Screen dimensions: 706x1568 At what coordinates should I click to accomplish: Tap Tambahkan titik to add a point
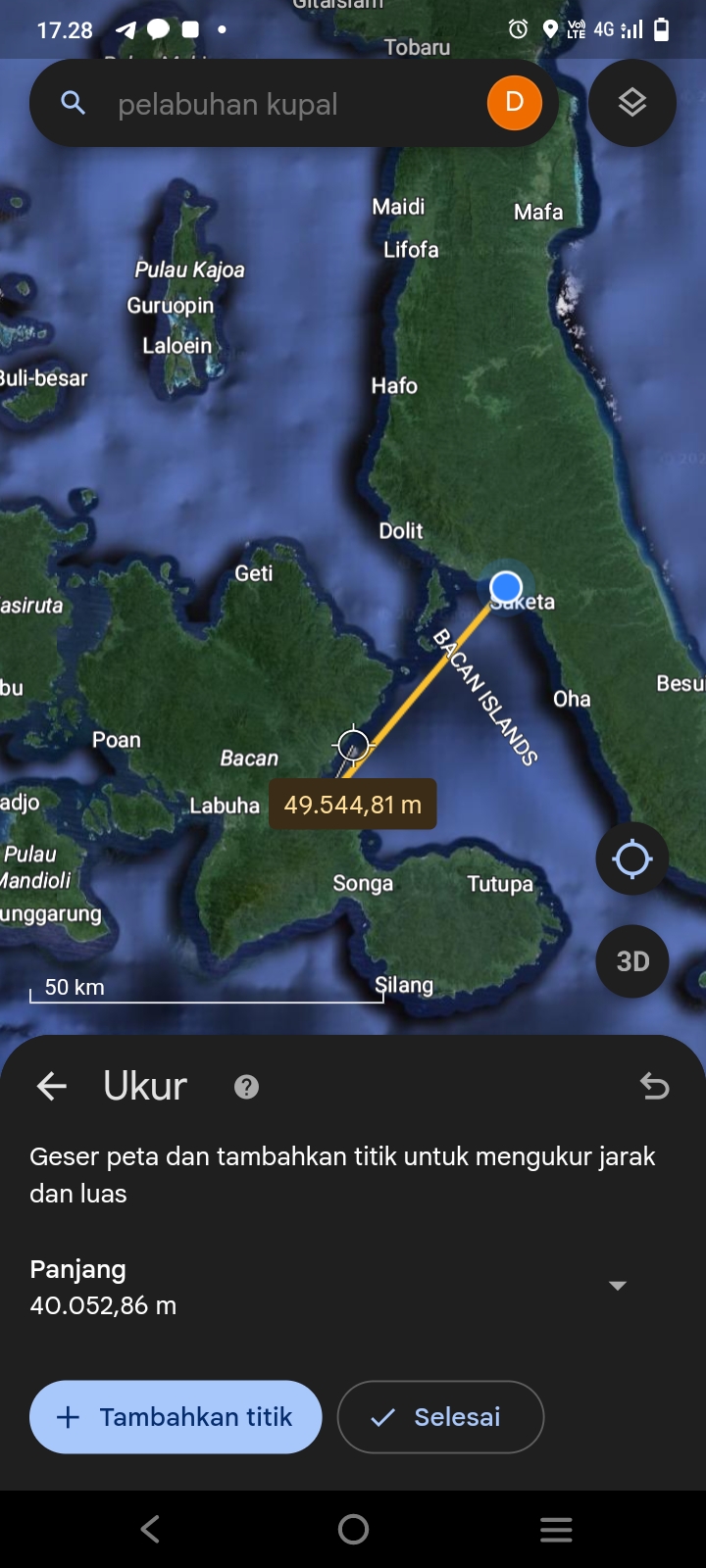(x=176, y=1417)
